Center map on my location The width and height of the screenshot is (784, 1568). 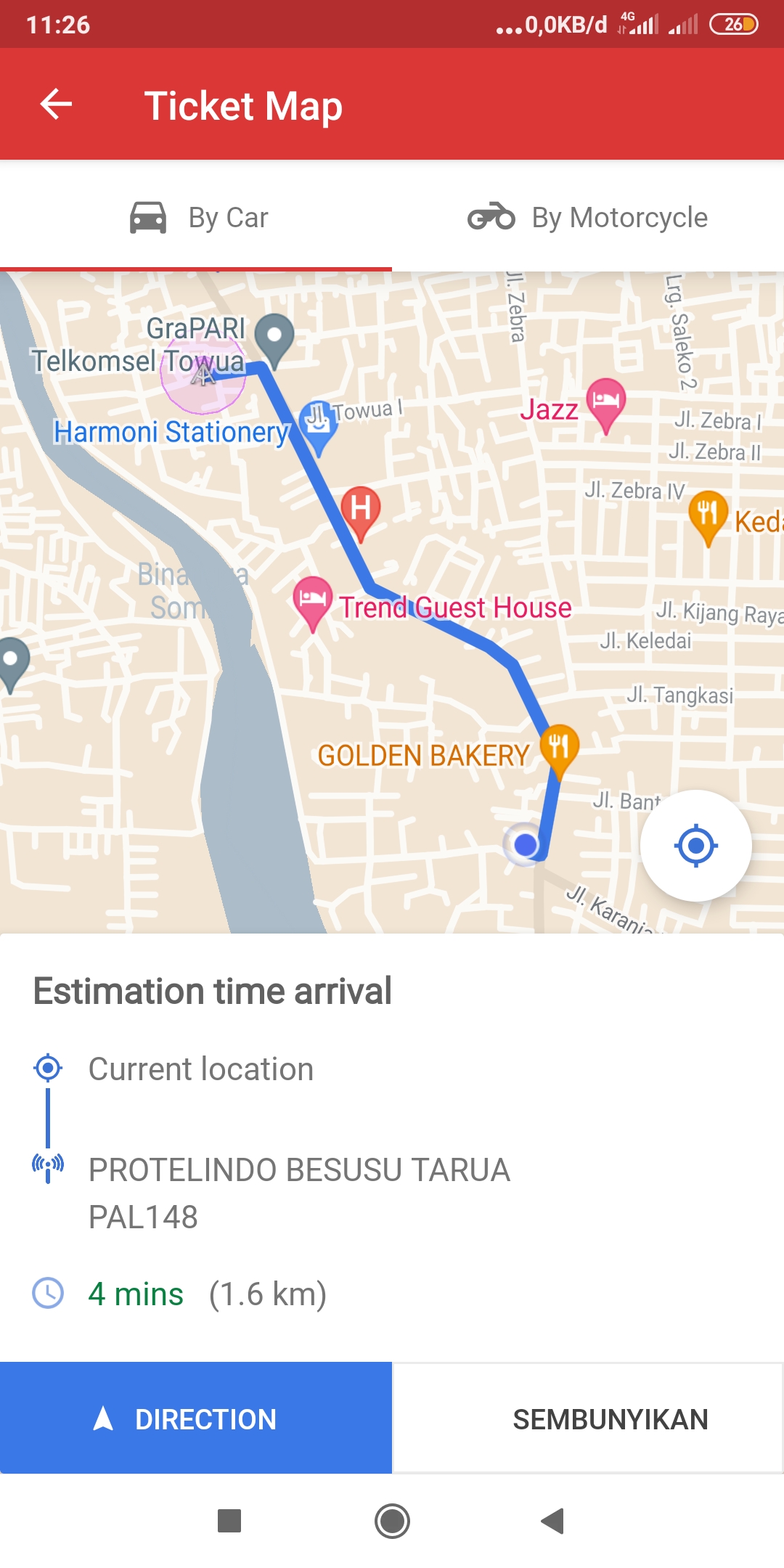(696, 846)
